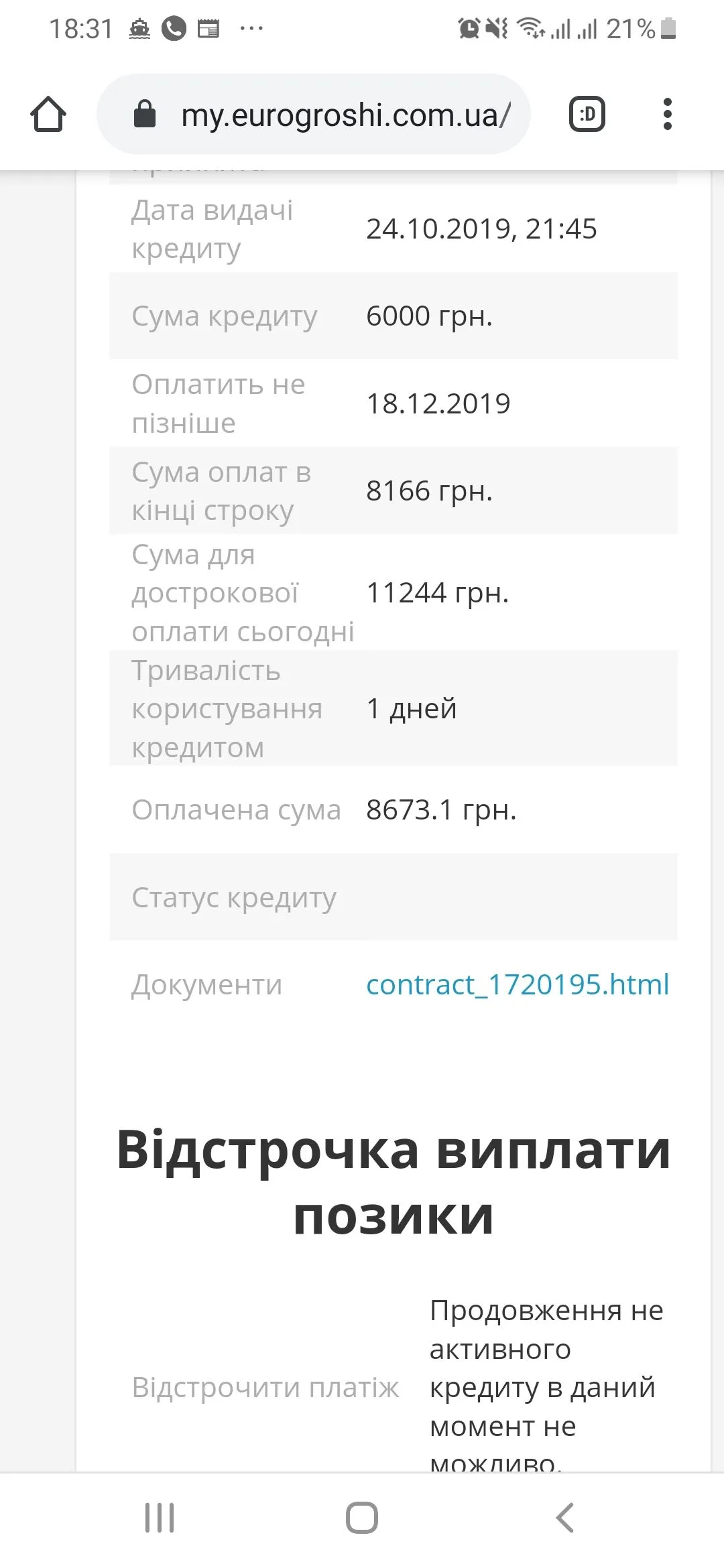Open the tab switcher
The image size is (724, 1568).
[587, 115]
